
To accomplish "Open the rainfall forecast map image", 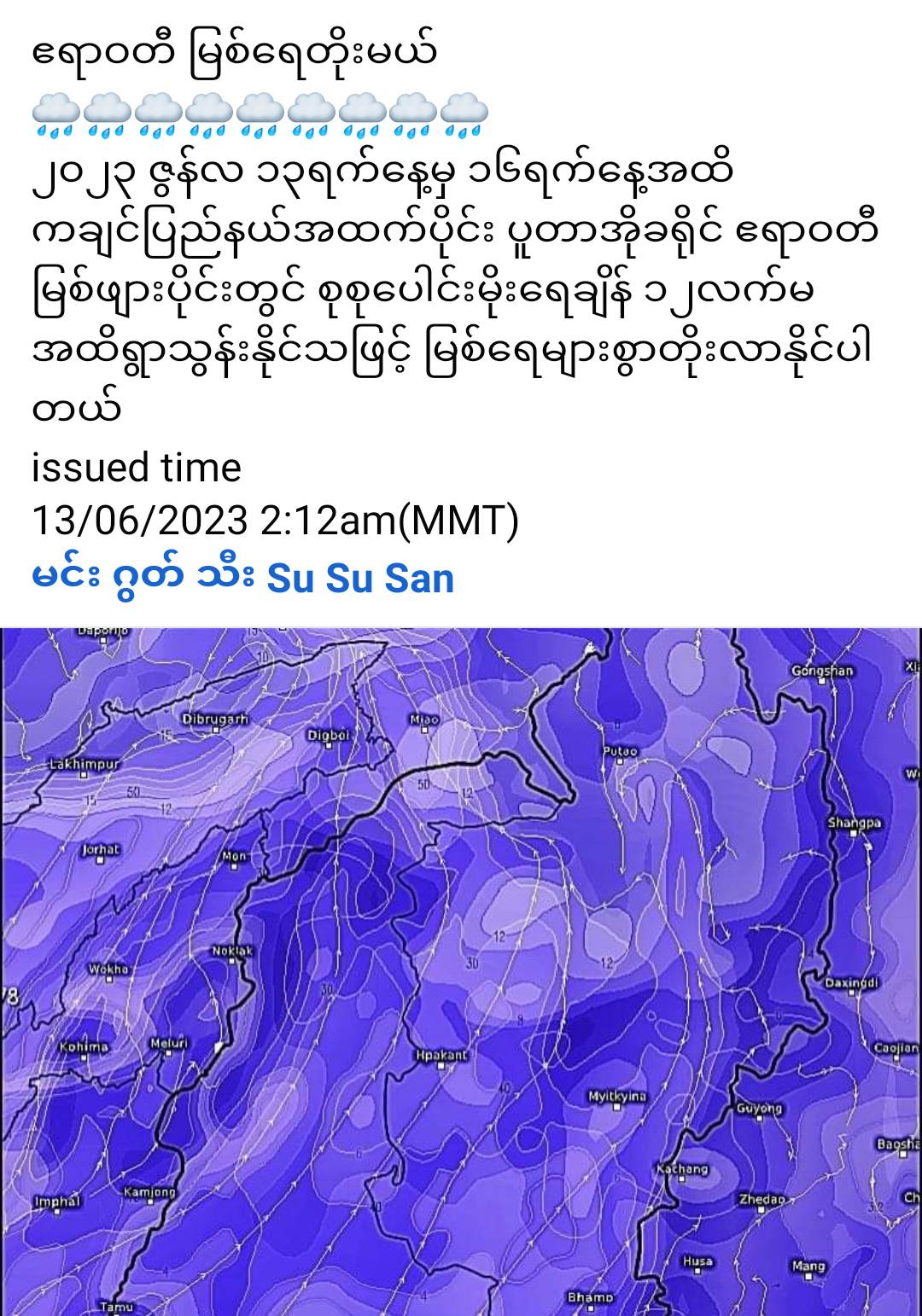I will pyautogui.click(x=461, y=971).
